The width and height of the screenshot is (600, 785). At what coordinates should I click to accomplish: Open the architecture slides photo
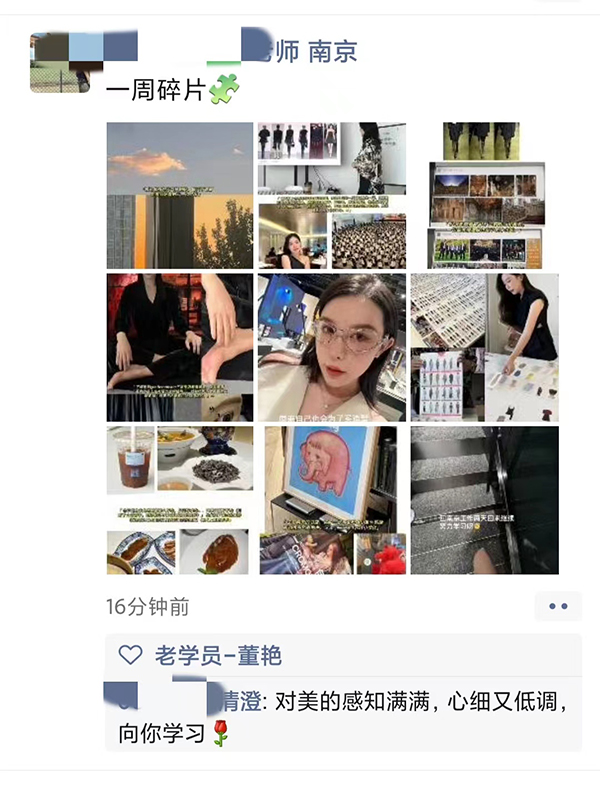pyautogui.click(x=484, y=195)
